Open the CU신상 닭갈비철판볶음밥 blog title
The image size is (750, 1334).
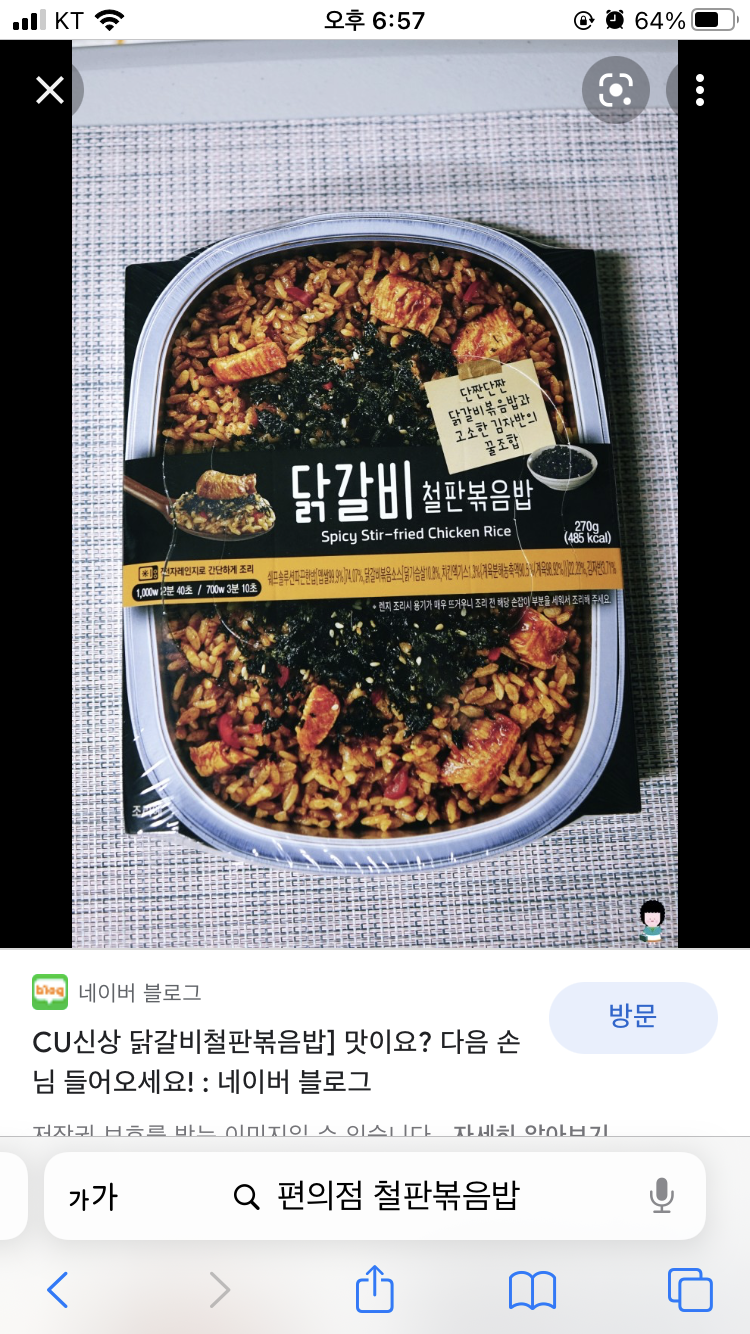point(276,1060)
